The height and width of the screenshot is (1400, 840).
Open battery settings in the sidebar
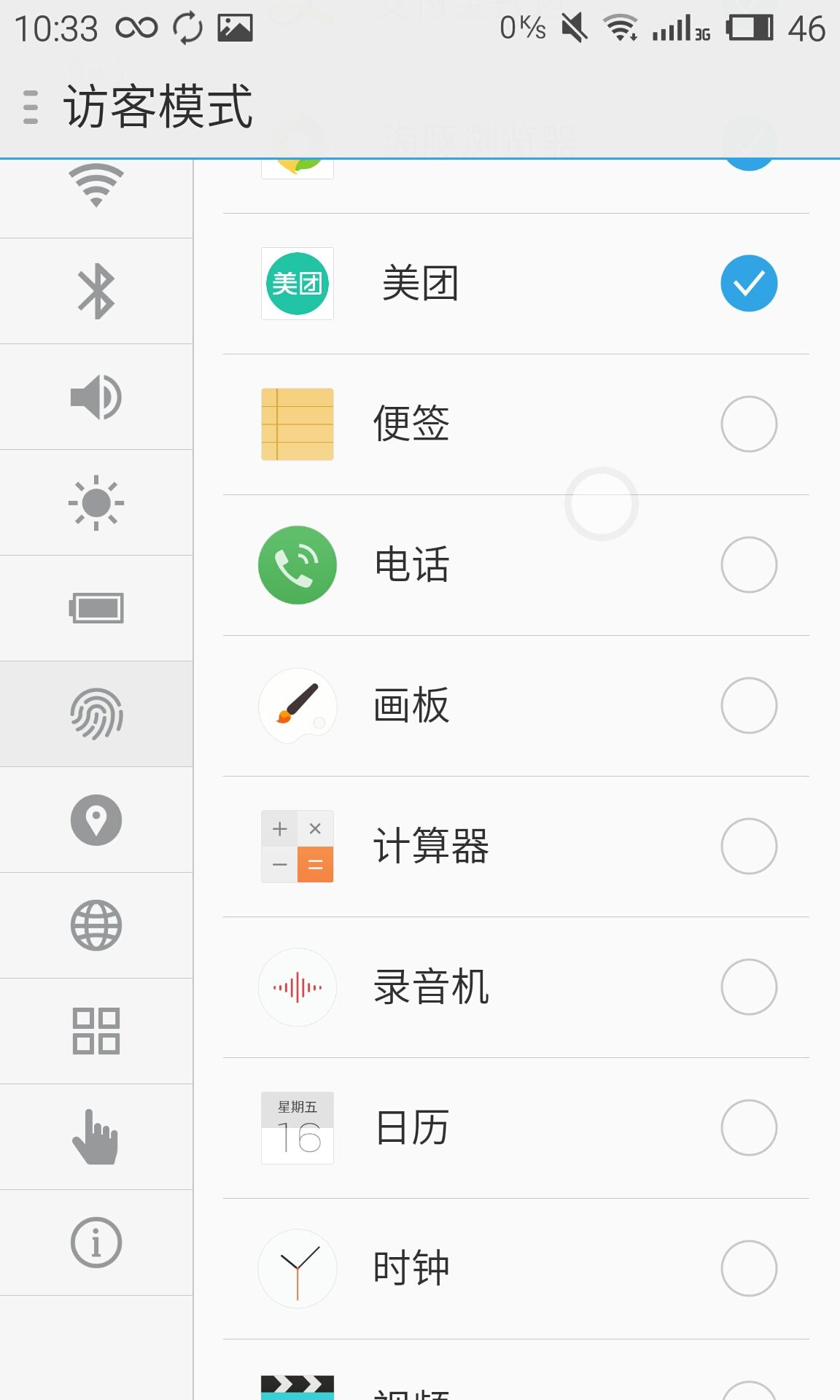point(96,609)
